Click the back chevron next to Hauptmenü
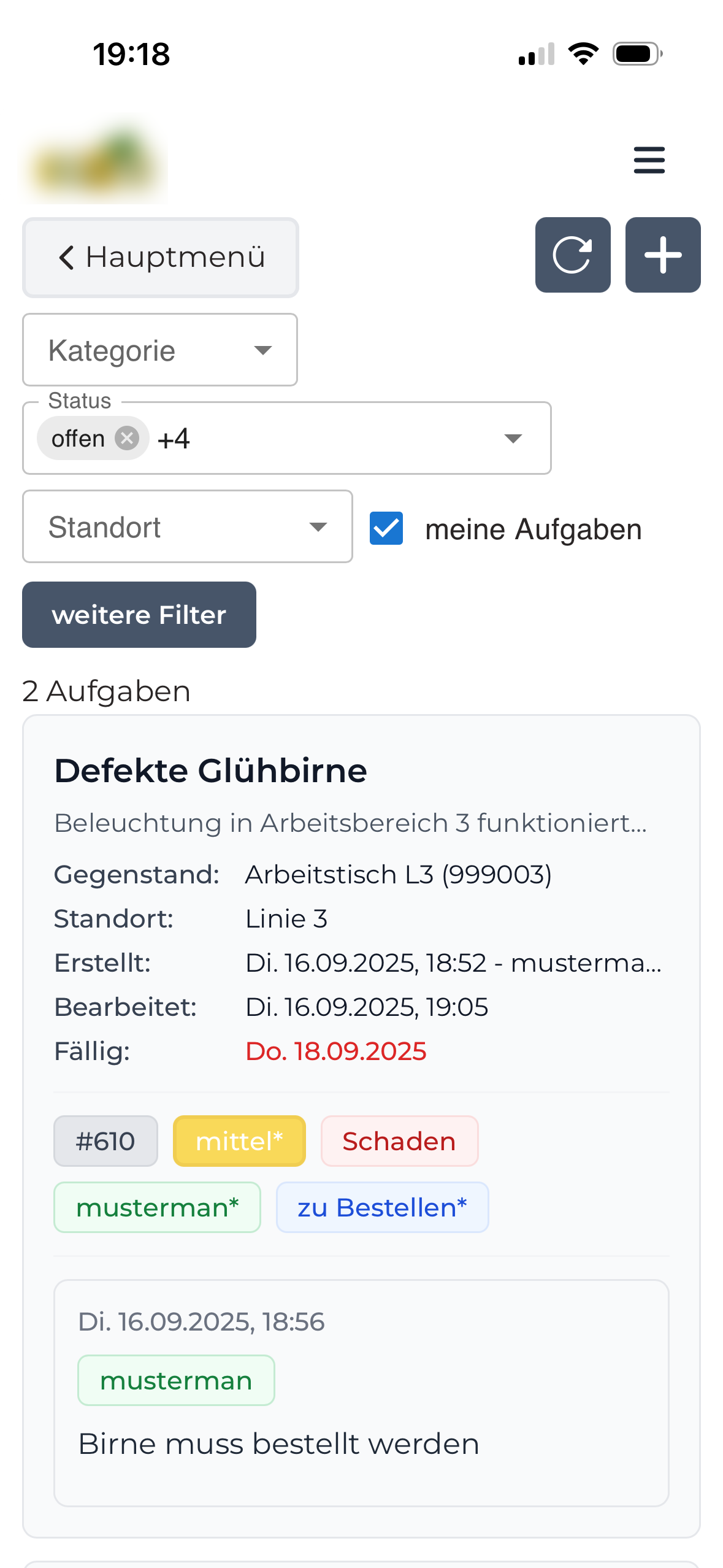Image resolution: width=723 pixels, height=1568 pixels. coord(66,257)
